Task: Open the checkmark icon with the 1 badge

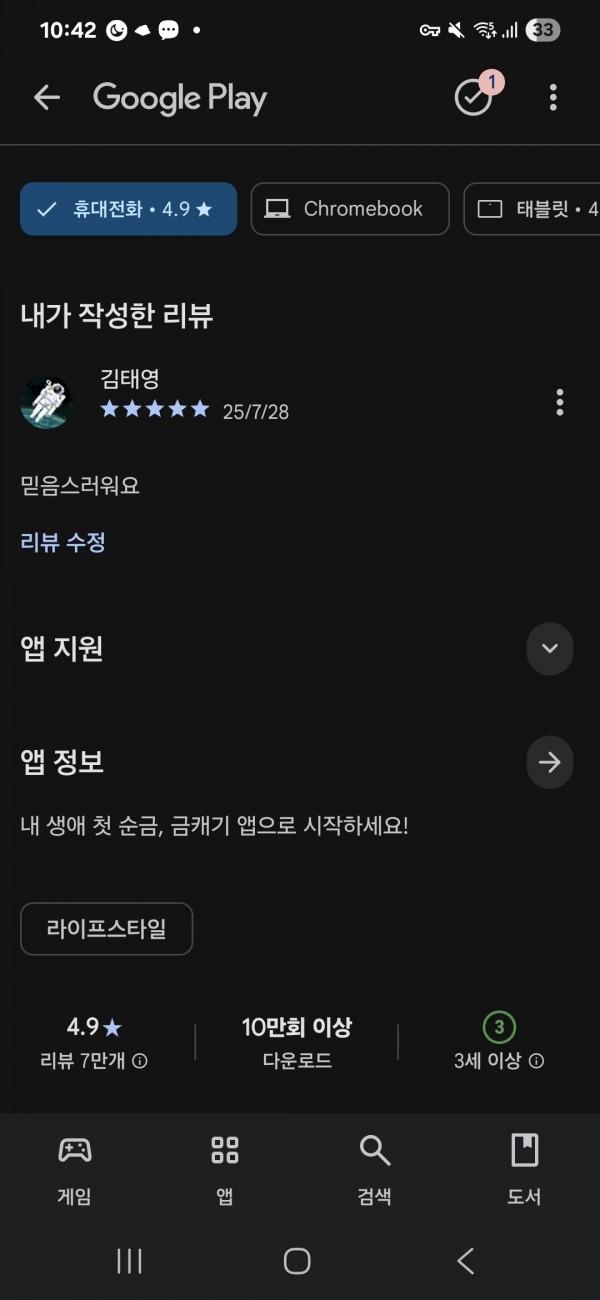Action: (475, 96)
